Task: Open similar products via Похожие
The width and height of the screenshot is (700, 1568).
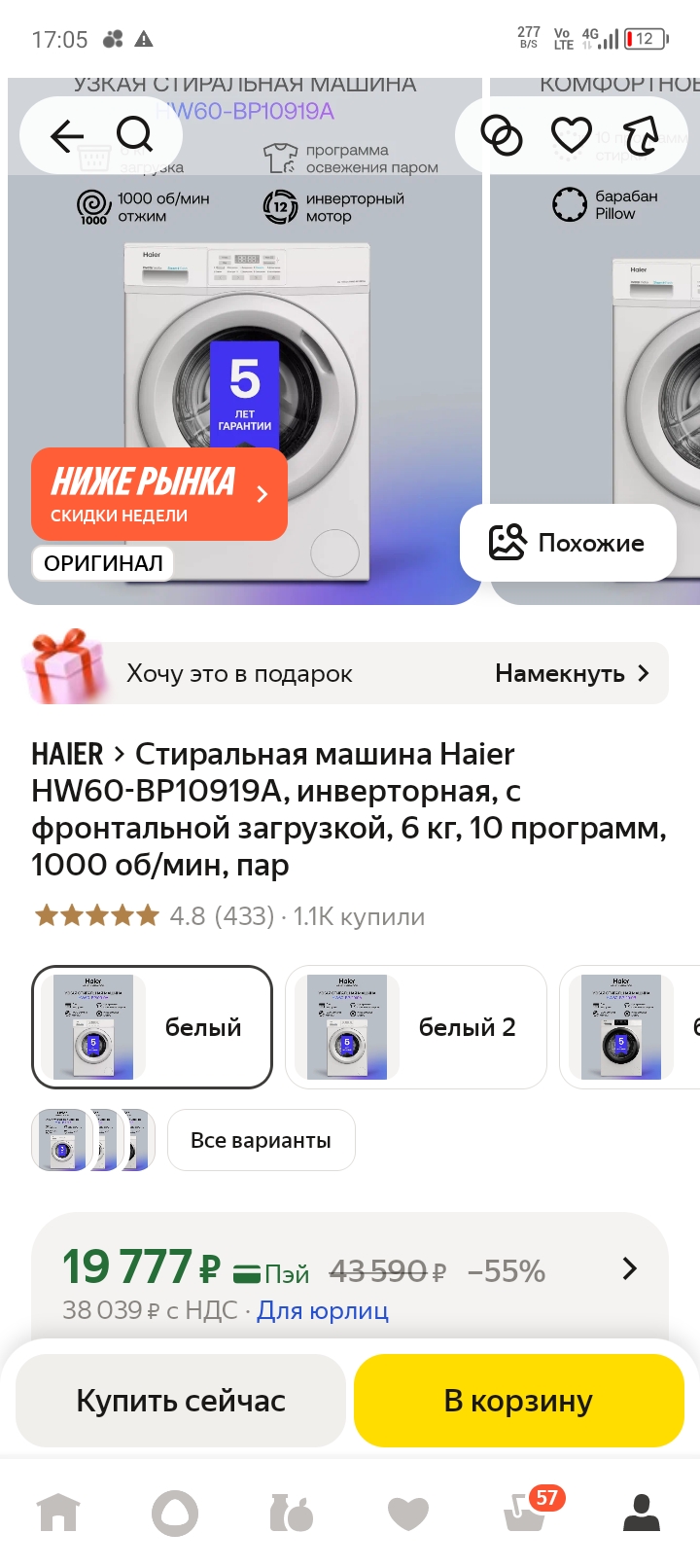Action: tap(569, 543)
